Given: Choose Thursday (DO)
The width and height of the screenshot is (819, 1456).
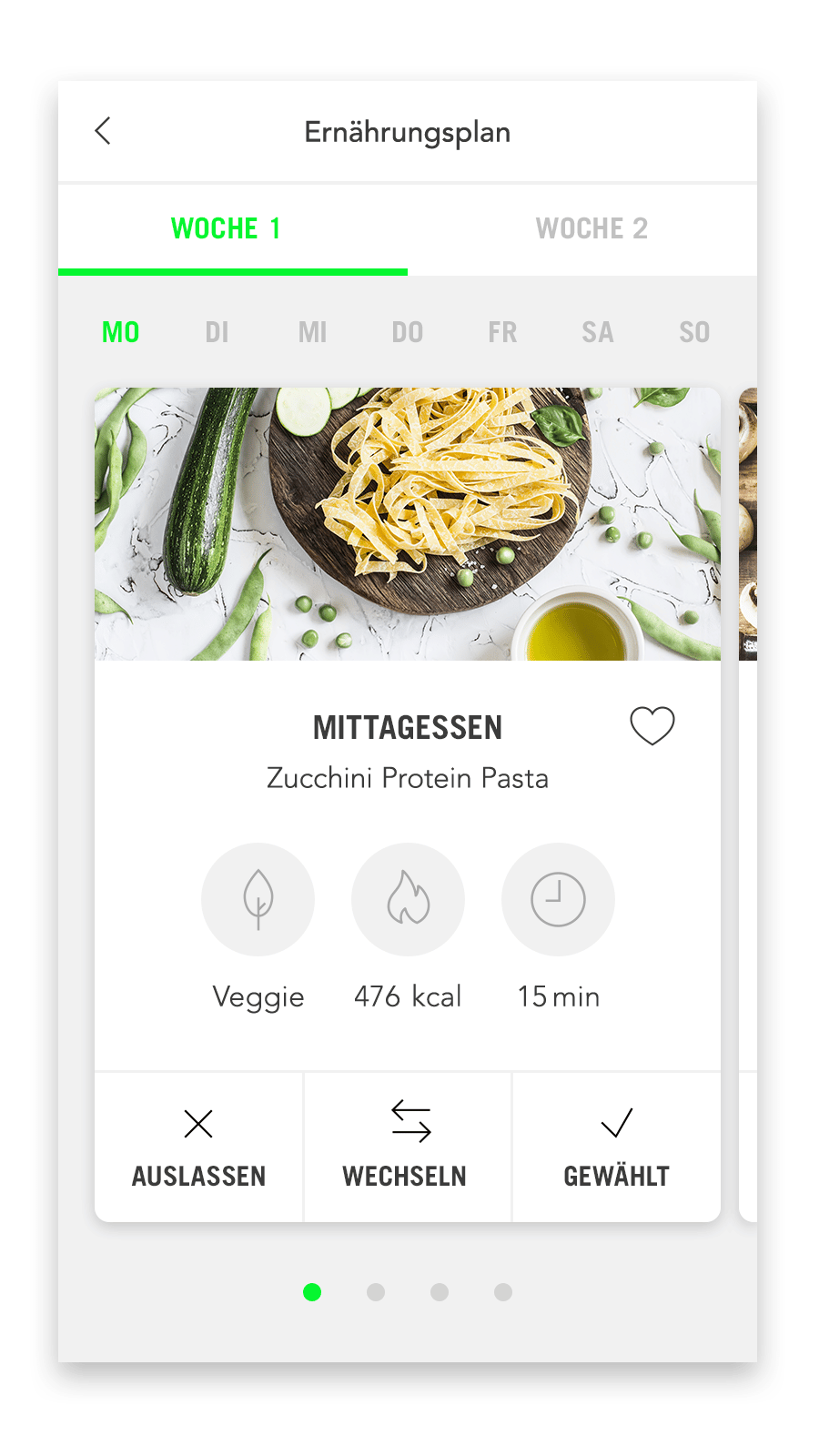Looking at the screenshot, I should (x=408, y=332).
